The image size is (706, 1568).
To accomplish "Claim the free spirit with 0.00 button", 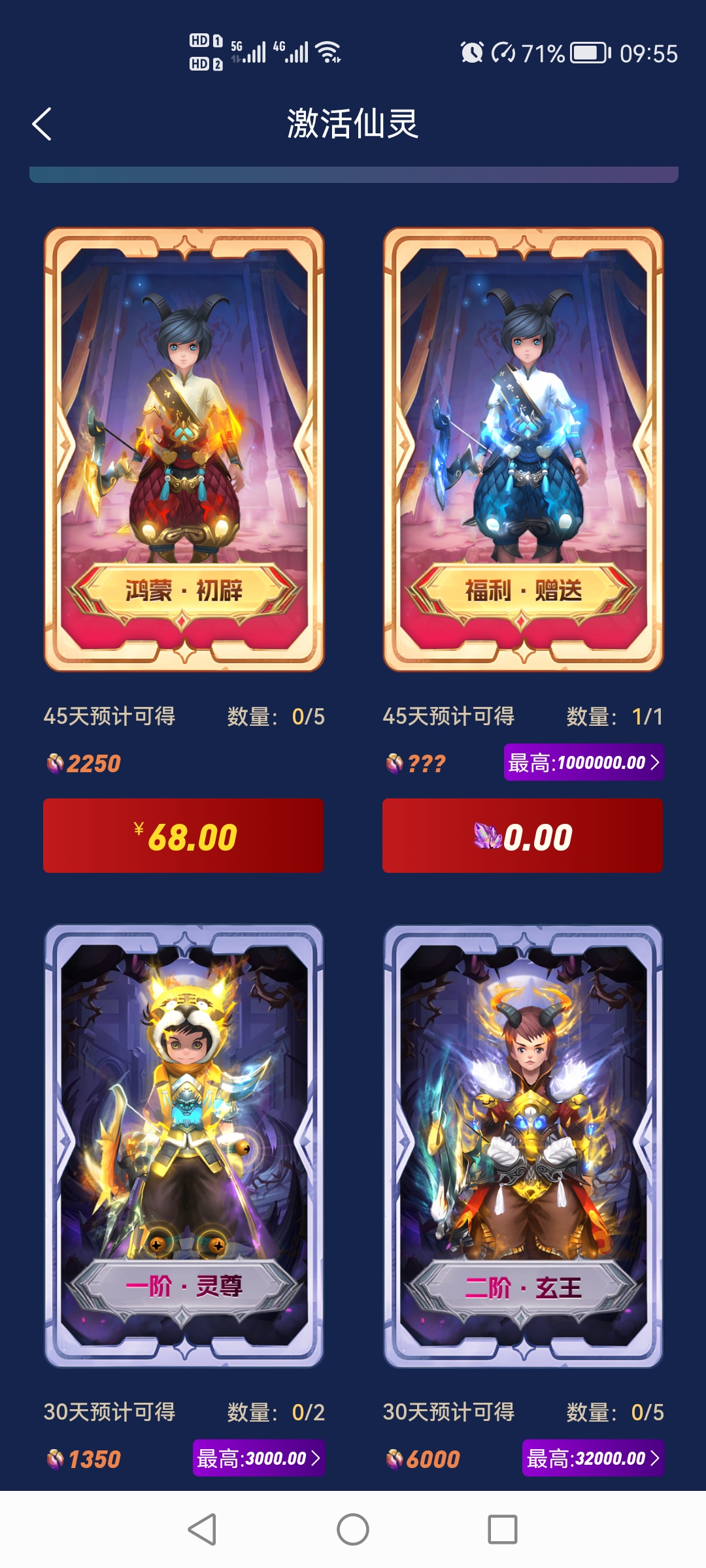I will point(523,836).
